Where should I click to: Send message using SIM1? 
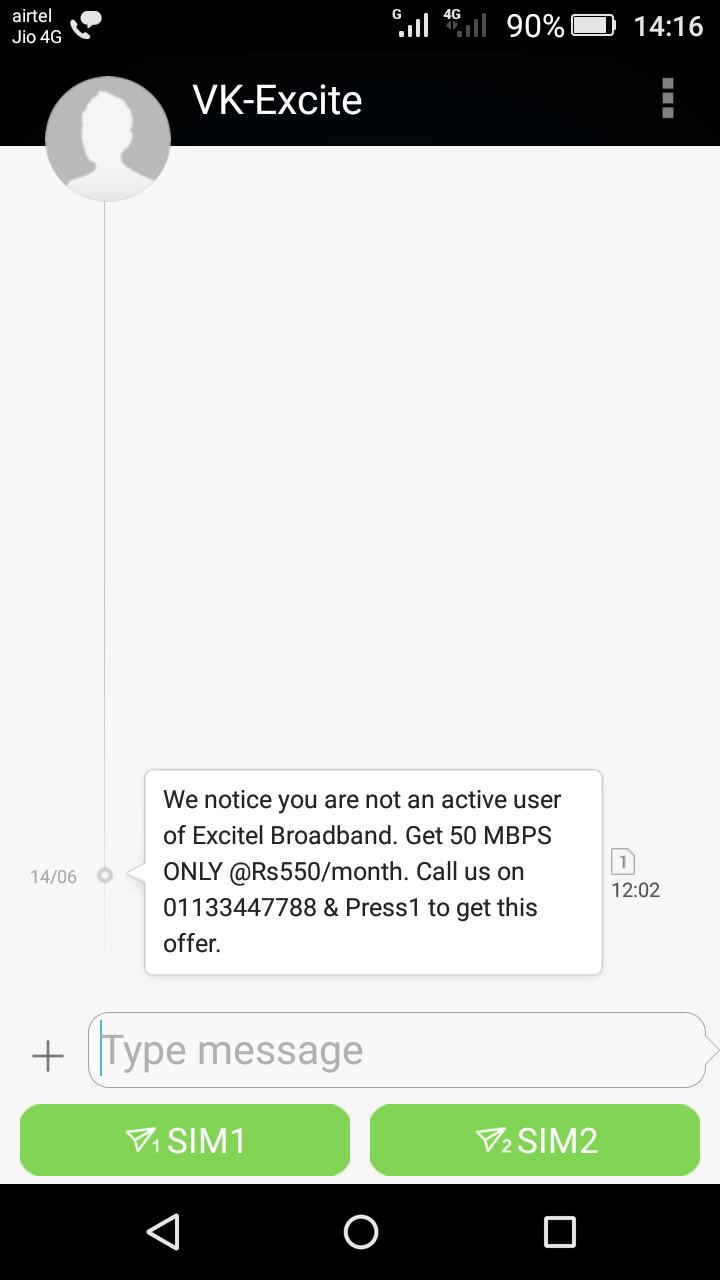185,1140
